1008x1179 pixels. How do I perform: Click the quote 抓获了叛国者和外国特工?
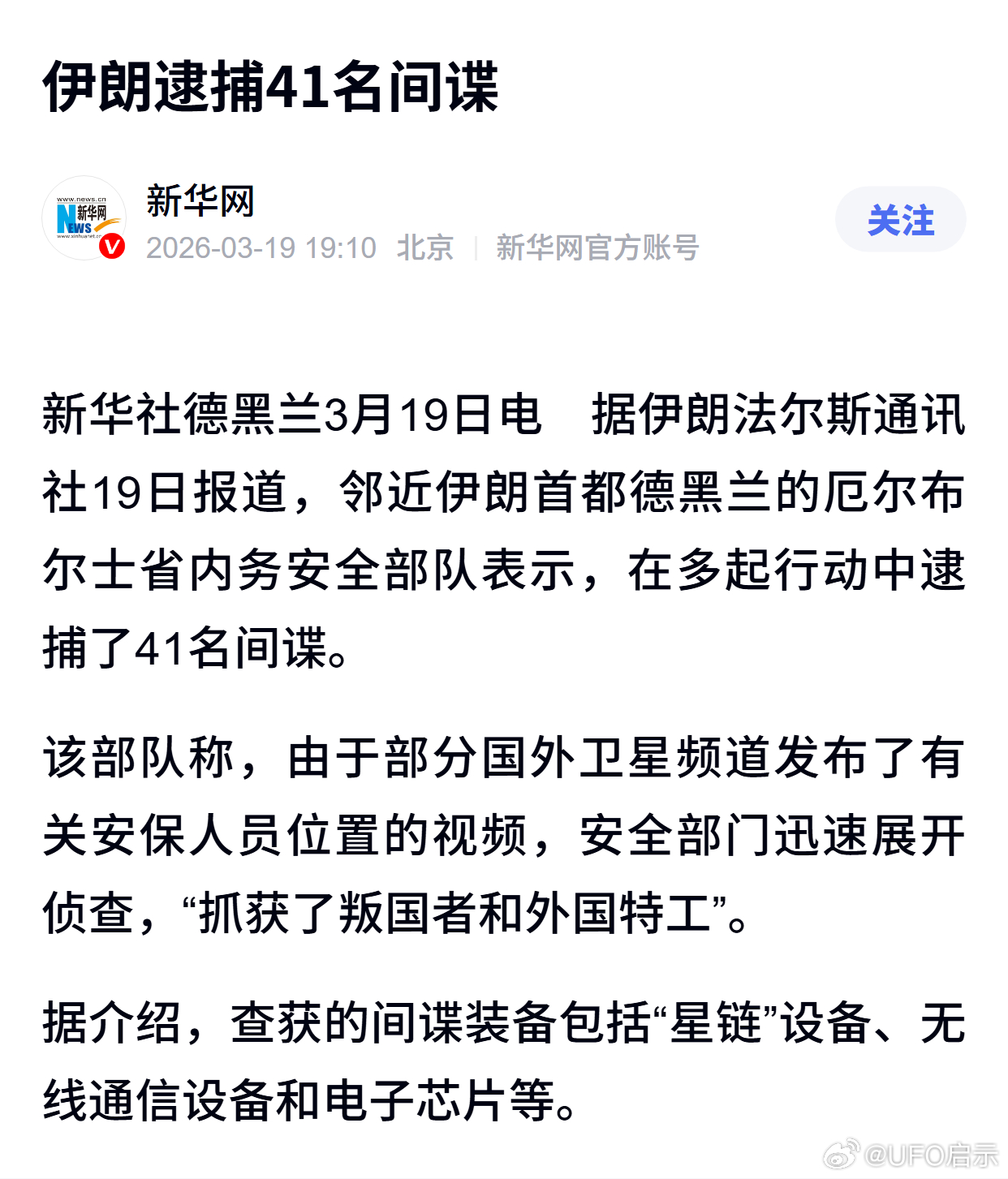coord(454,911)
